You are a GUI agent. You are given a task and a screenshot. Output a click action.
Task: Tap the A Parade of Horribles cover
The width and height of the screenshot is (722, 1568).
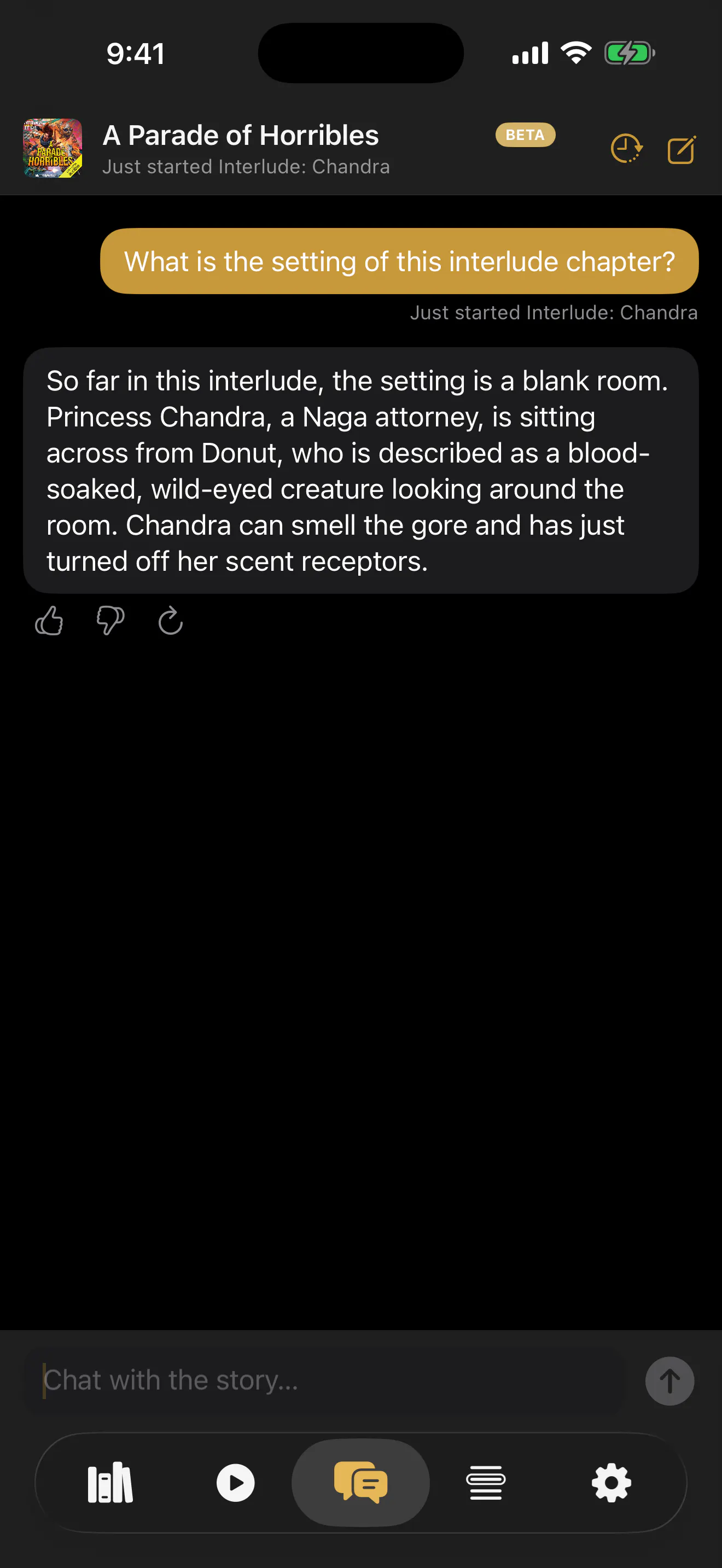click(53, 148)
